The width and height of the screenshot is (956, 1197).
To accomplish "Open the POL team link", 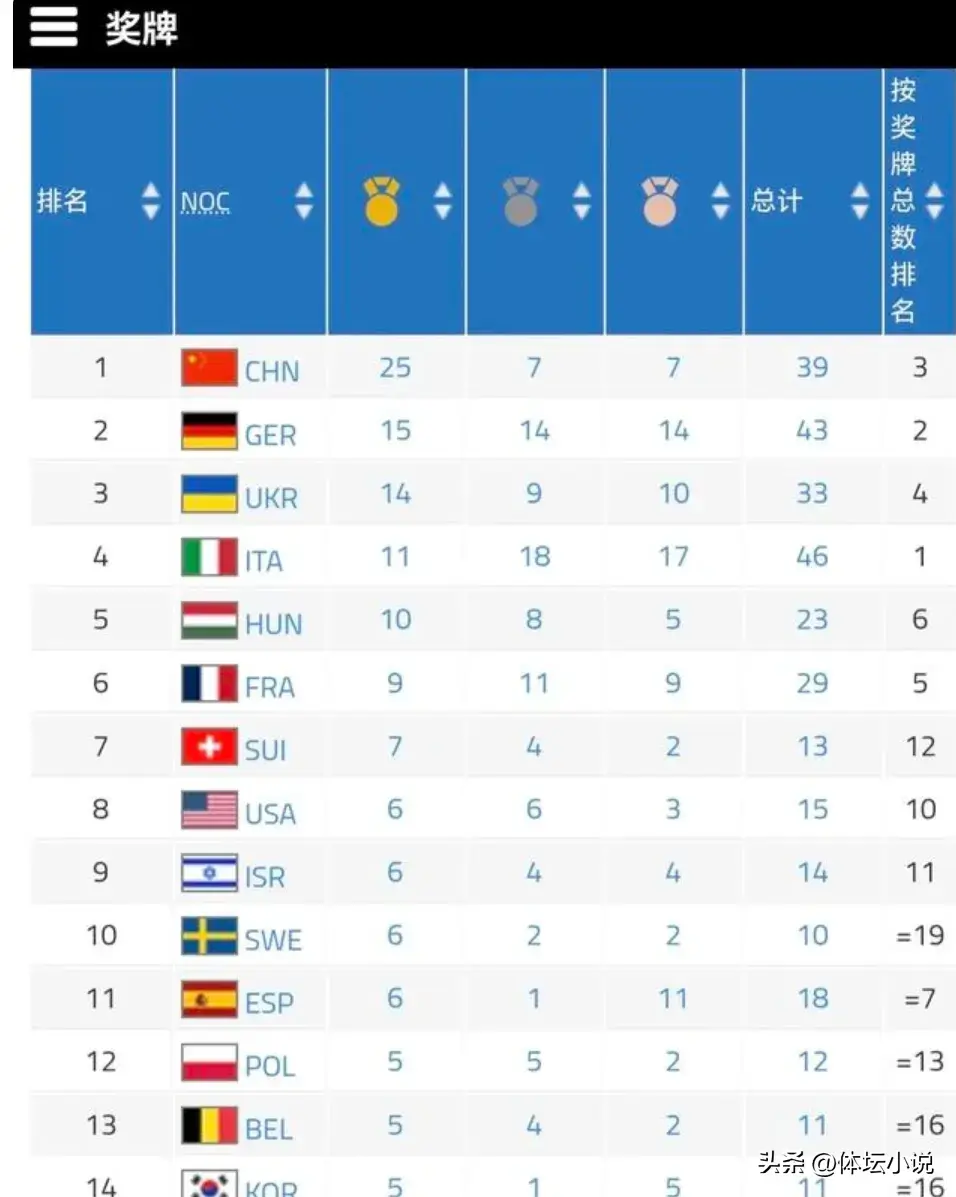I will 270,1066.
